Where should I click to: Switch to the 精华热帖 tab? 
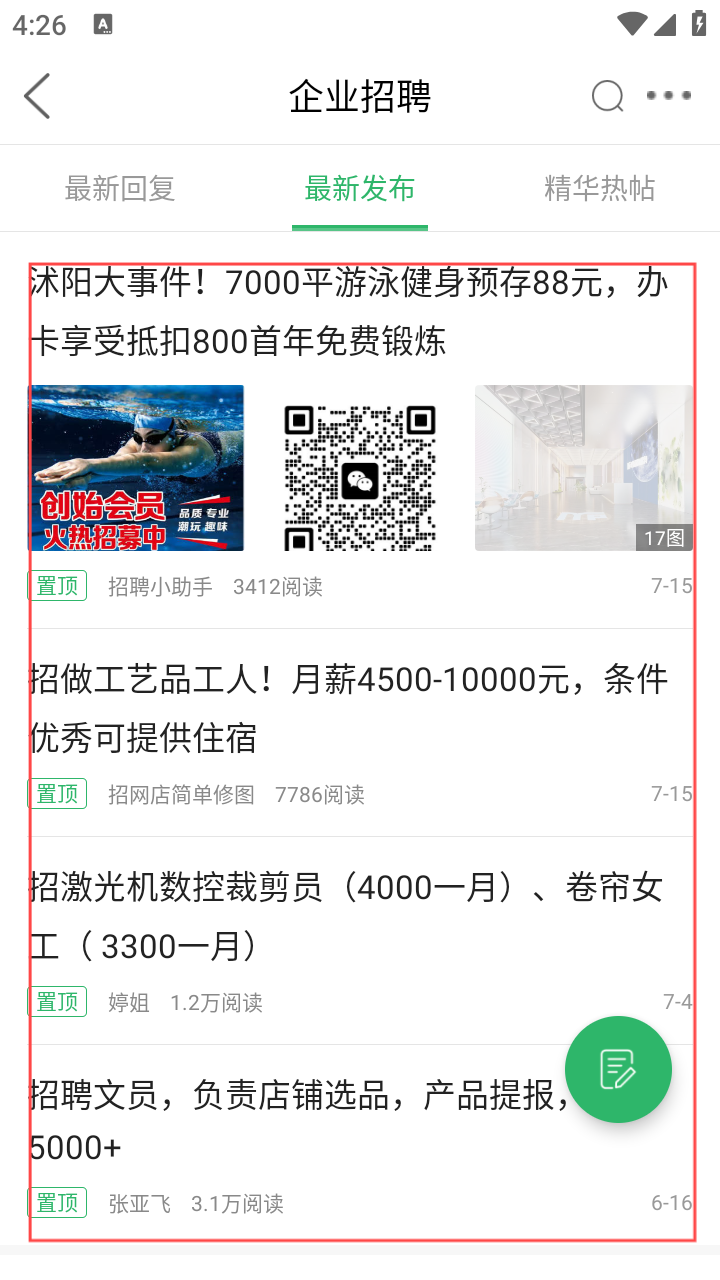click(599, 188)
